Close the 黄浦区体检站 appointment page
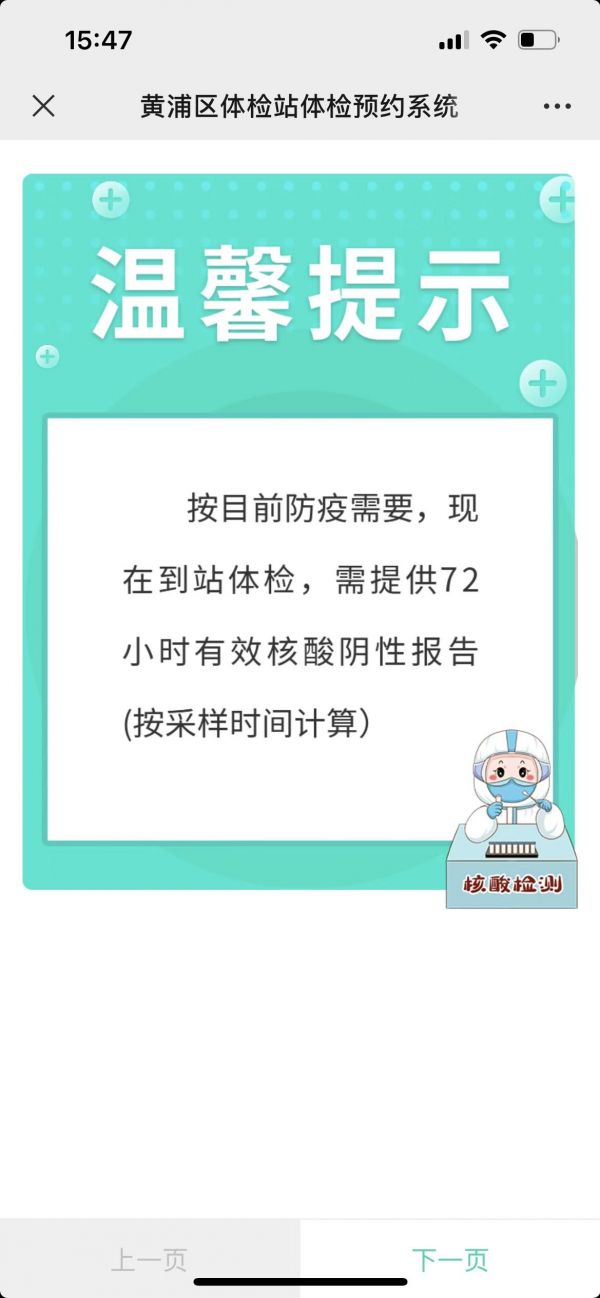The height and width of the screenshot is (1298, 600). tap(44, 106)
